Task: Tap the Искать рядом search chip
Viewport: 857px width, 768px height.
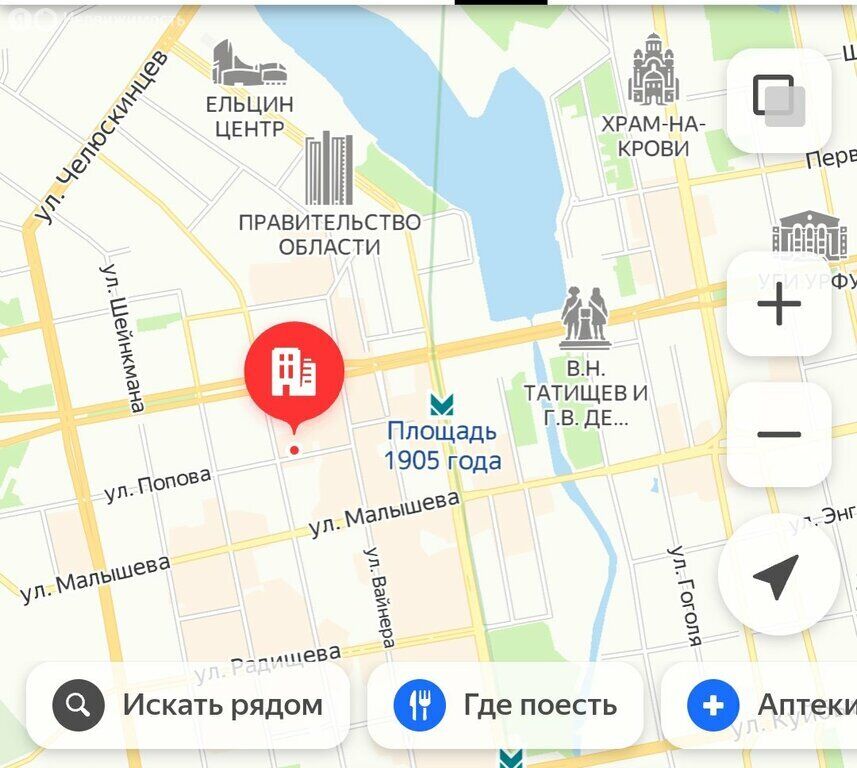Action: coord(189,705)
